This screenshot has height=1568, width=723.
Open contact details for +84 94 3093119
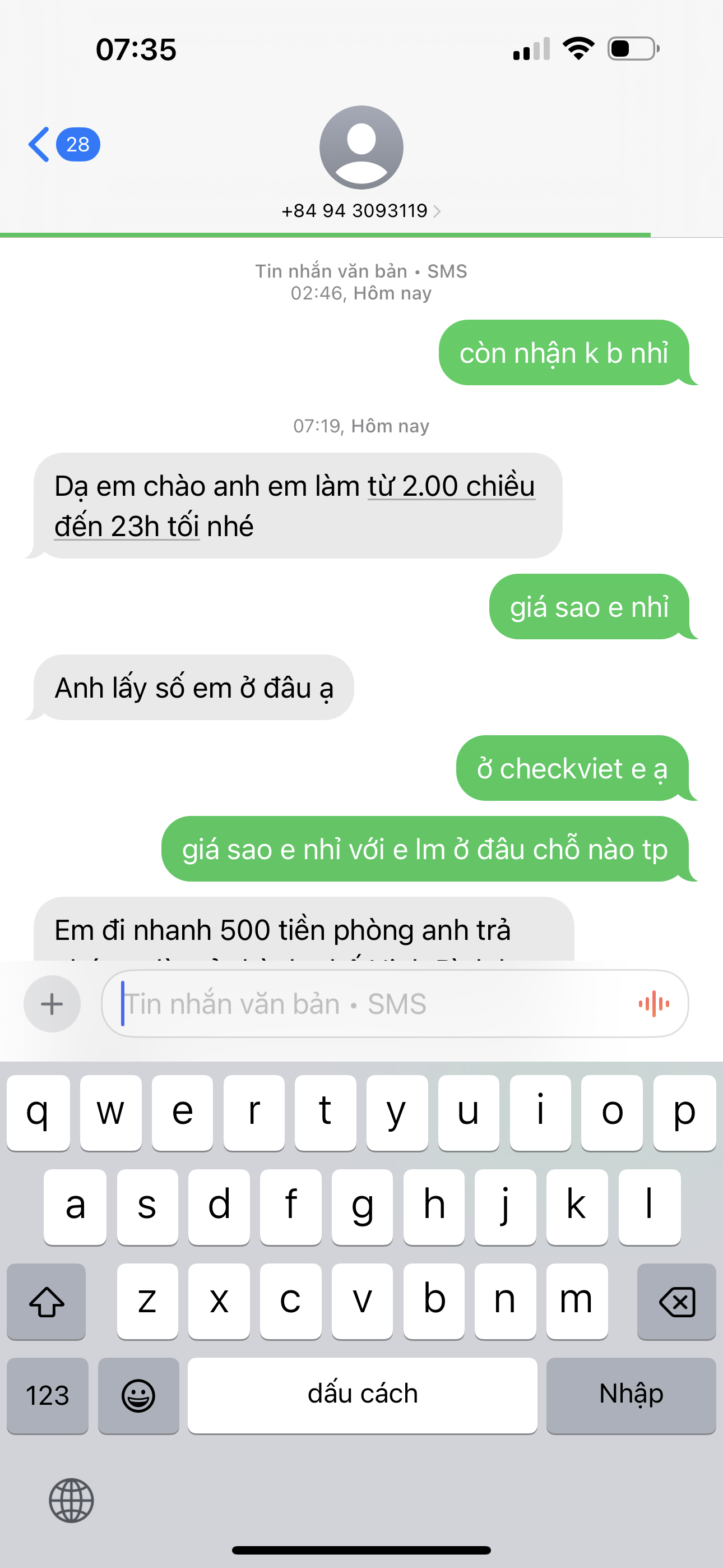[x=360, y=211]
